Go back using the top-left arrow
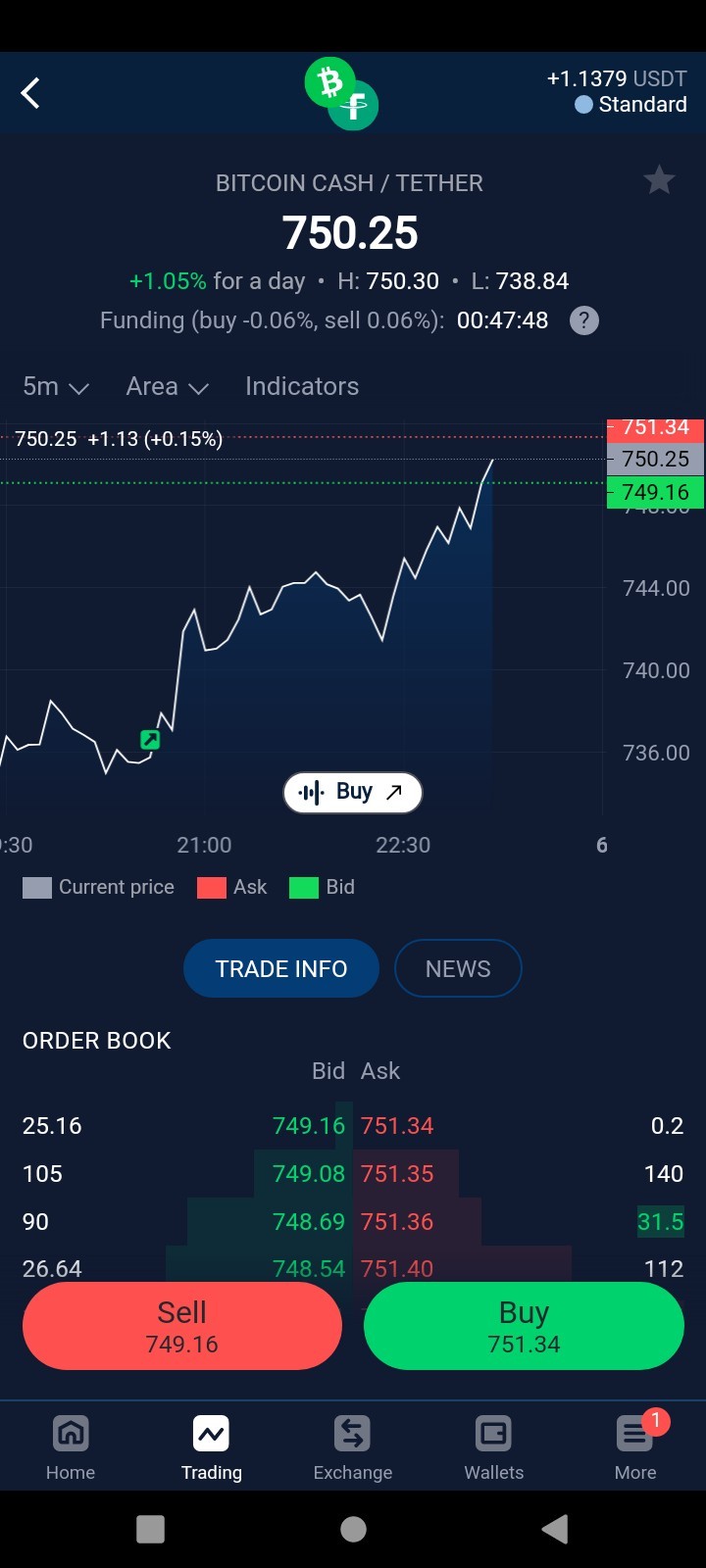Screen dimensions: 706x1568 point(30,93)
